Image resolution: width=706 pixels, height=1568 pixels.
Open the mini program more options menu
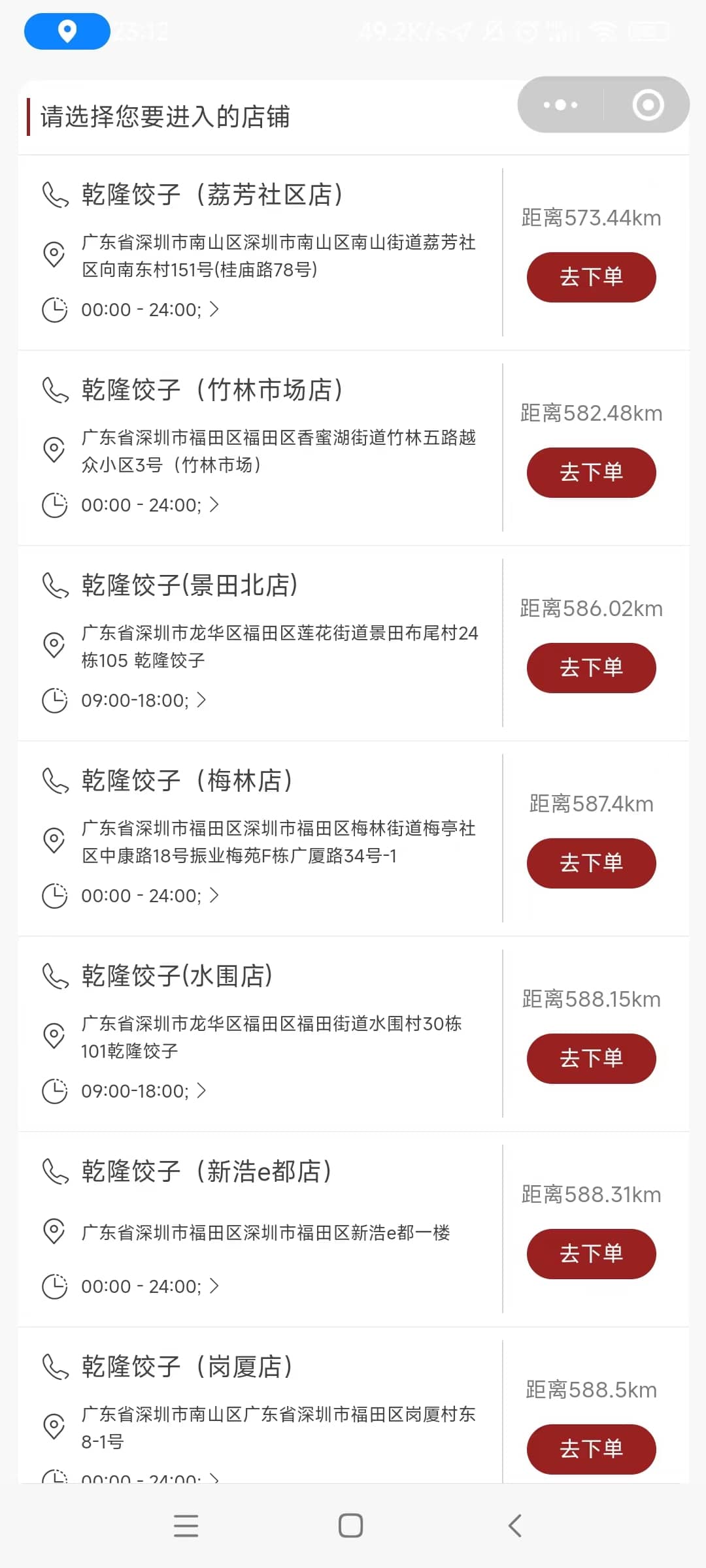point(560,105)
